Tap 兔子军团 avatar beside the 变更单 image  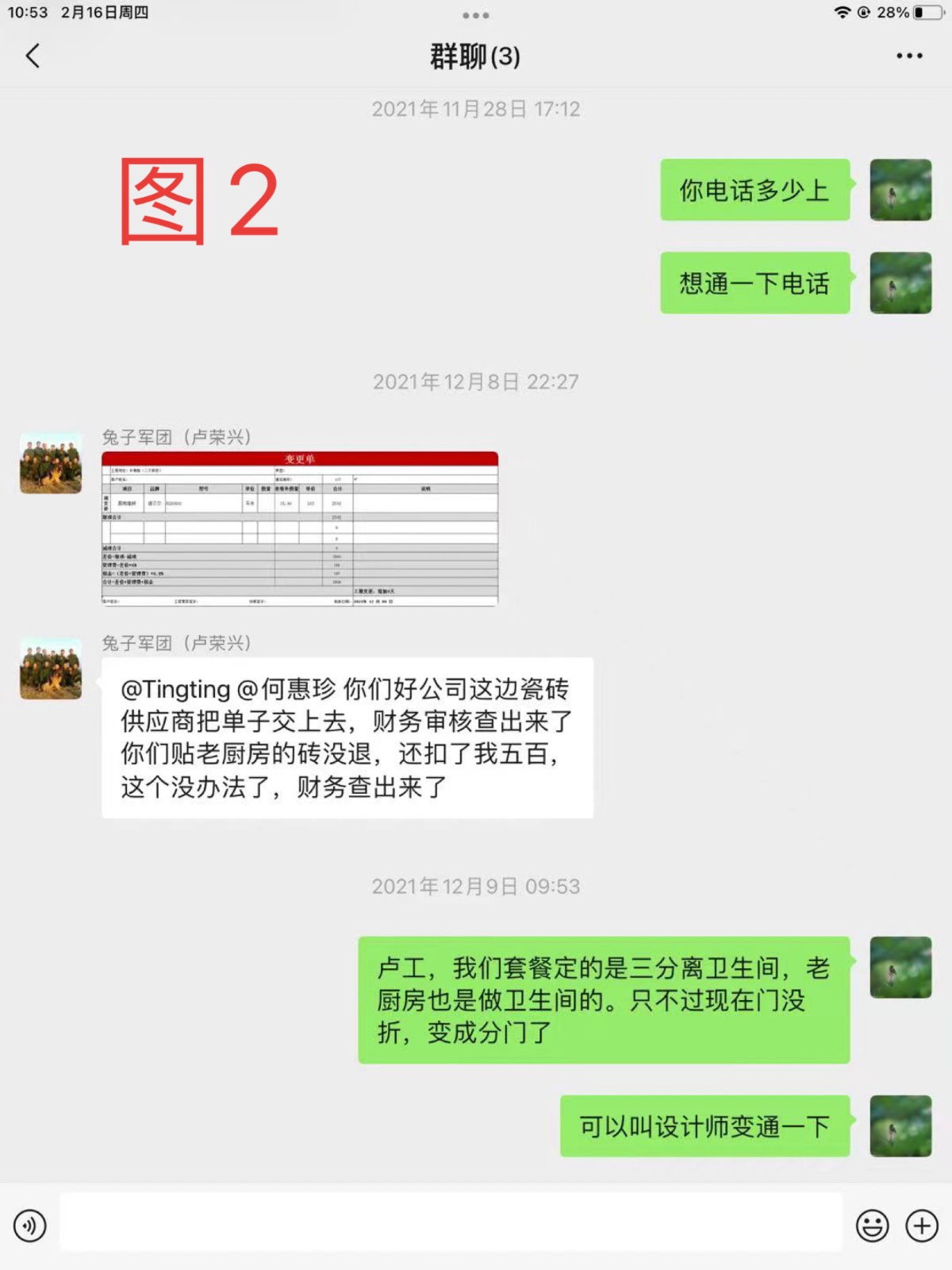[x=51, y=463]
